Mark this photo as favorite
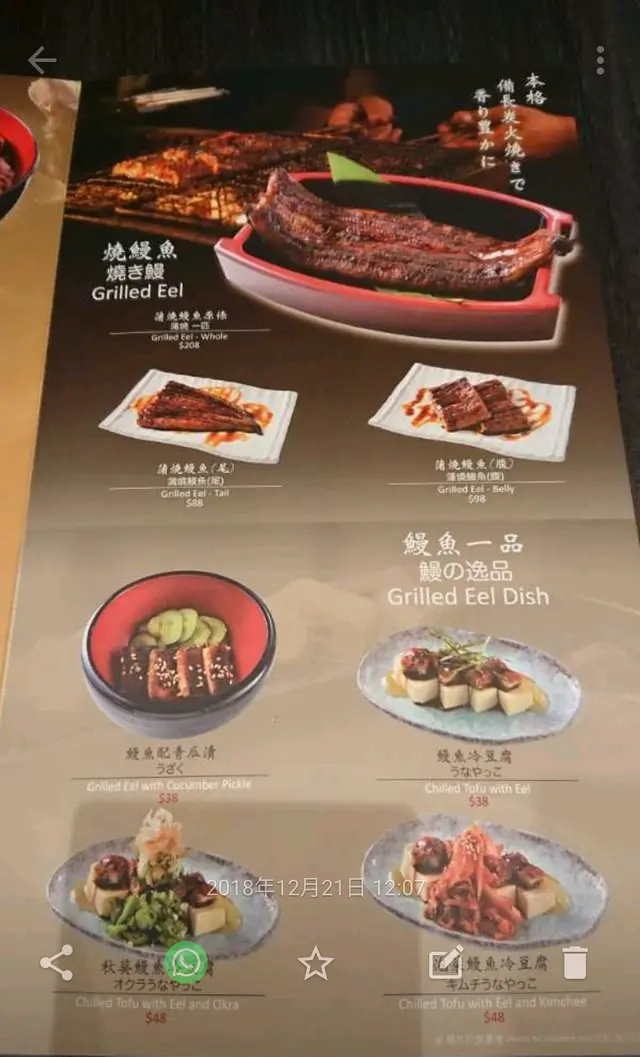 click(x=315, y=964)
